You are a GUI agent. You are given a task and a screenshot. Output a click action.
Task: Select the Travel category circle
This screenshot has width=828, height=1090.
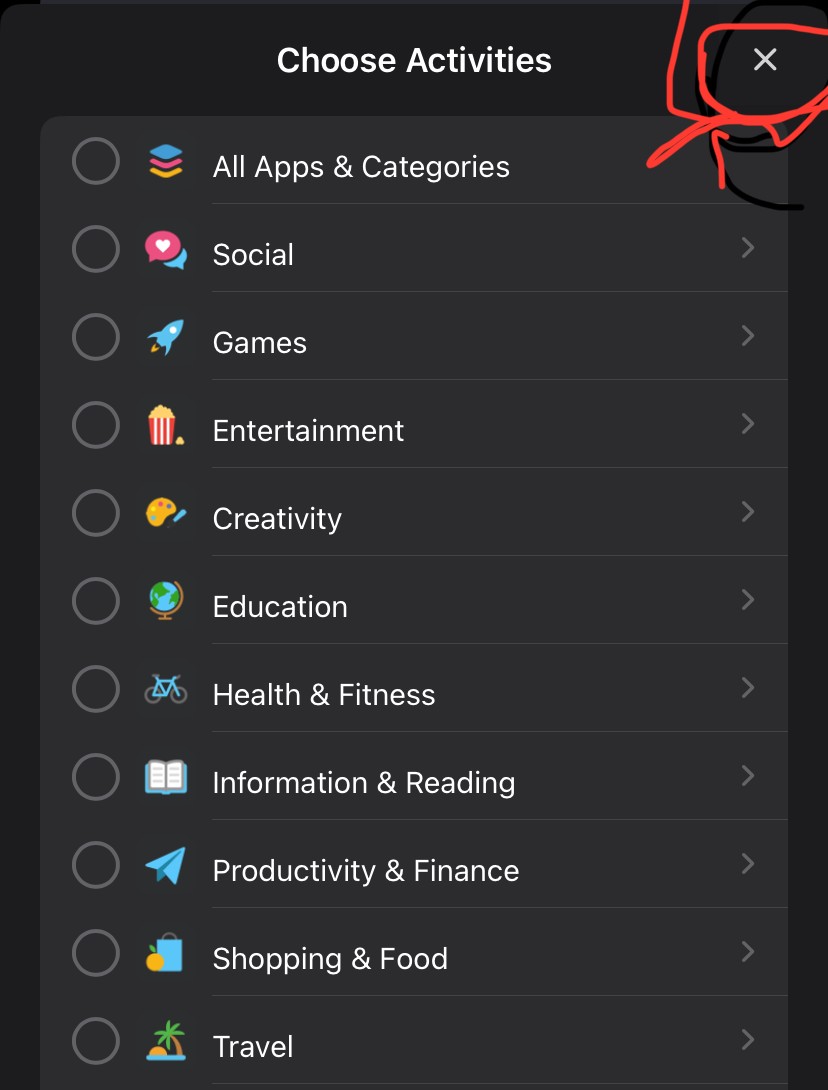pos(96,1041)
